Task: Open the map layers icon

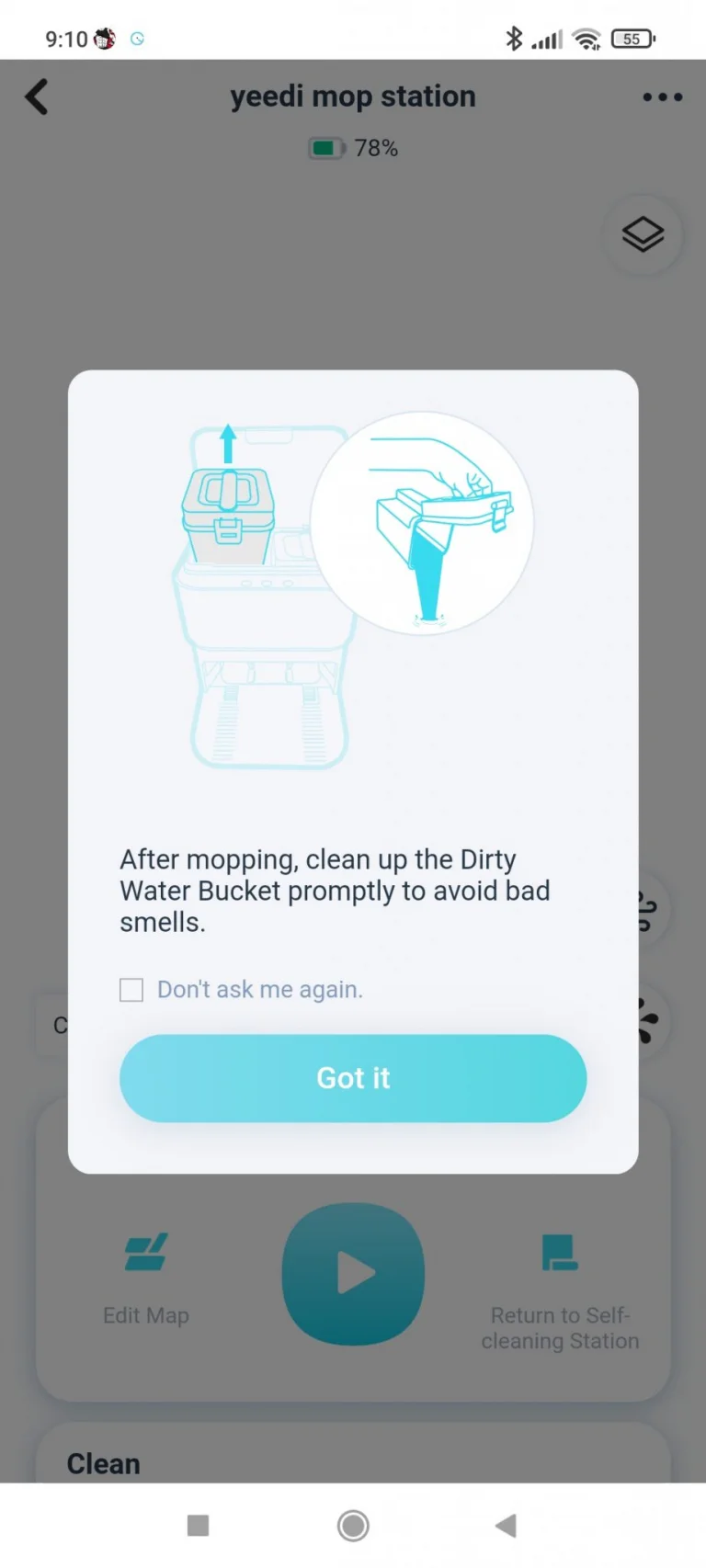Action: (643, 234)
